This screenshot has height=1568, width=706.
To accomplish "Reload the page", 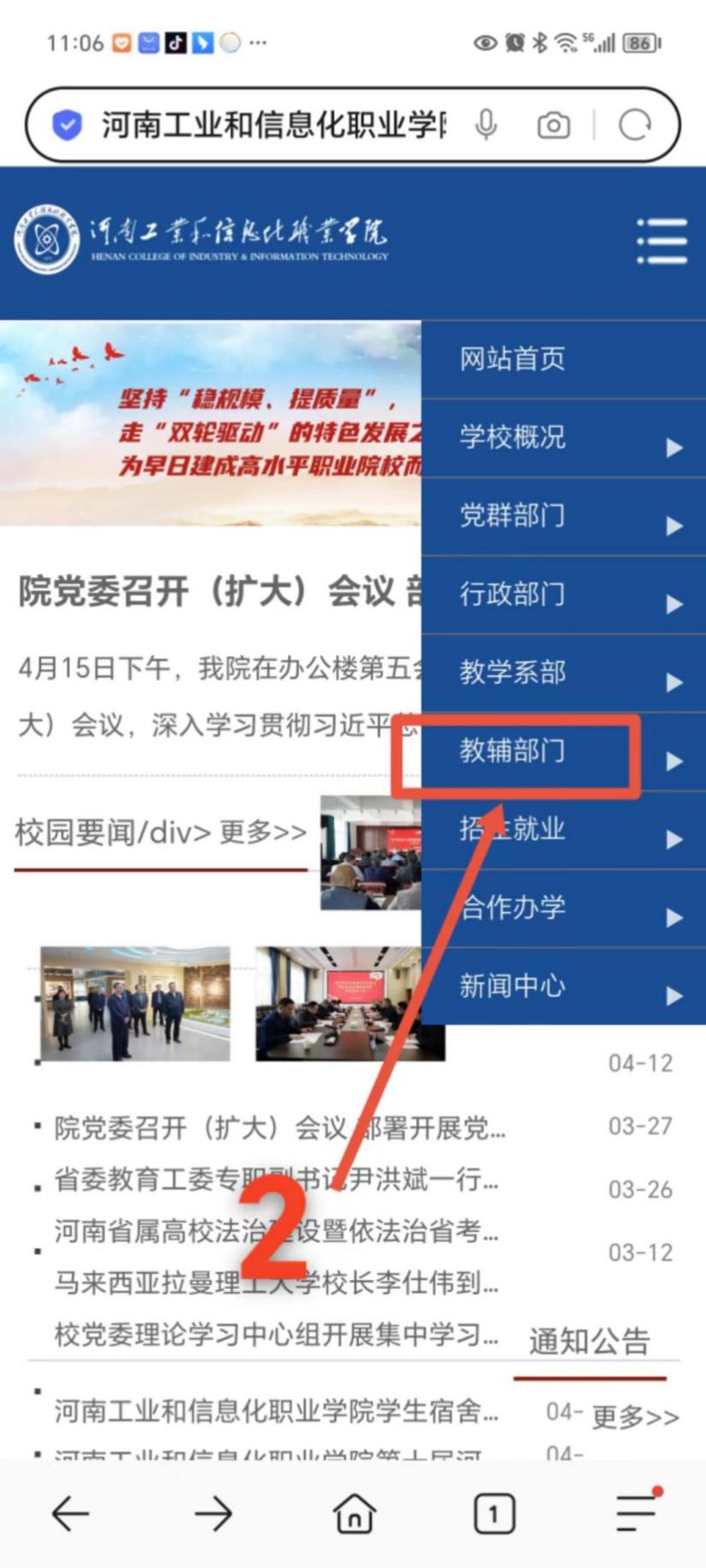I will pos(635,125).
